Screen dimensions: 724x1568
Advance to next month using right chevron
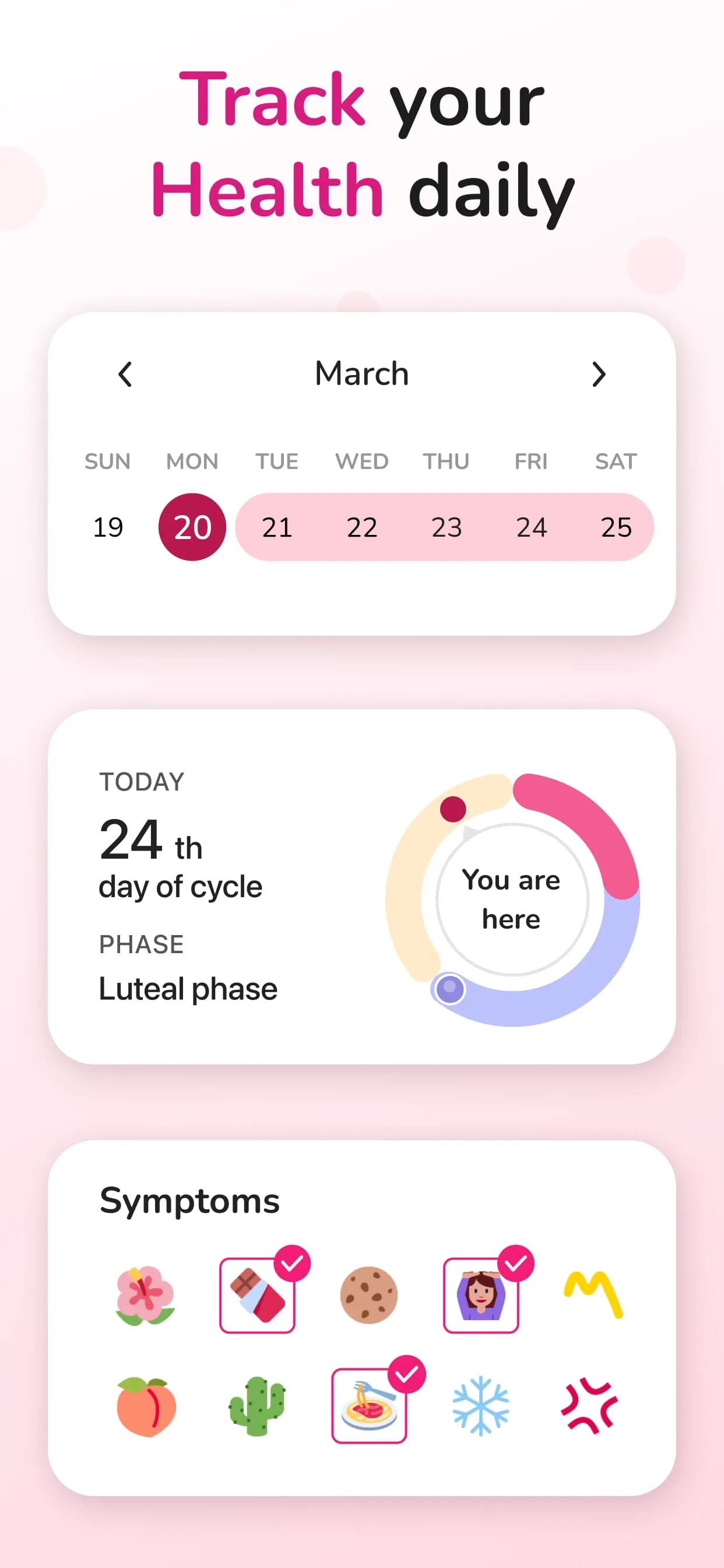[x=599, y=374]
